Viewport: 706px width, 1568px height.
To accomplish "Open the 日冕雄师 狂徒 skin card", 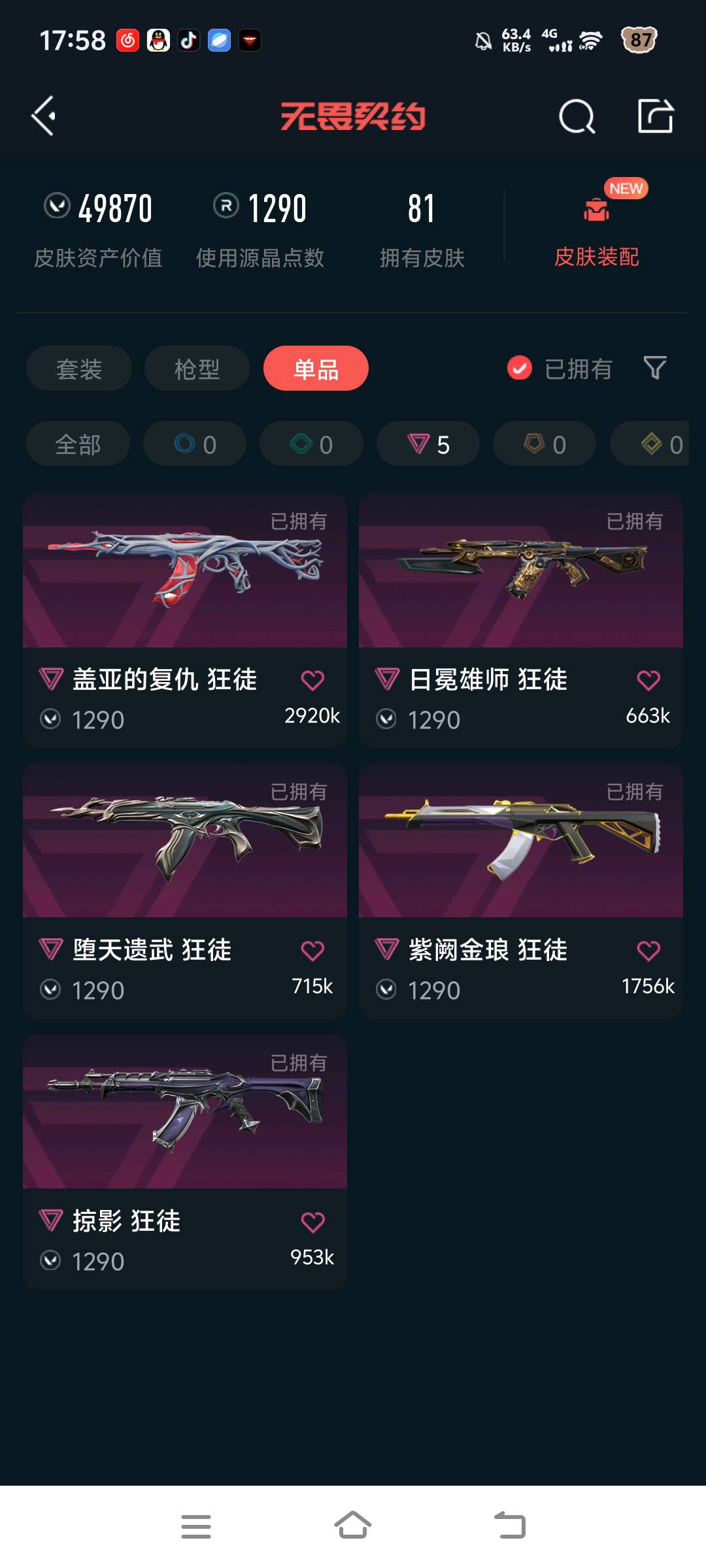I will tap(521, 620).
